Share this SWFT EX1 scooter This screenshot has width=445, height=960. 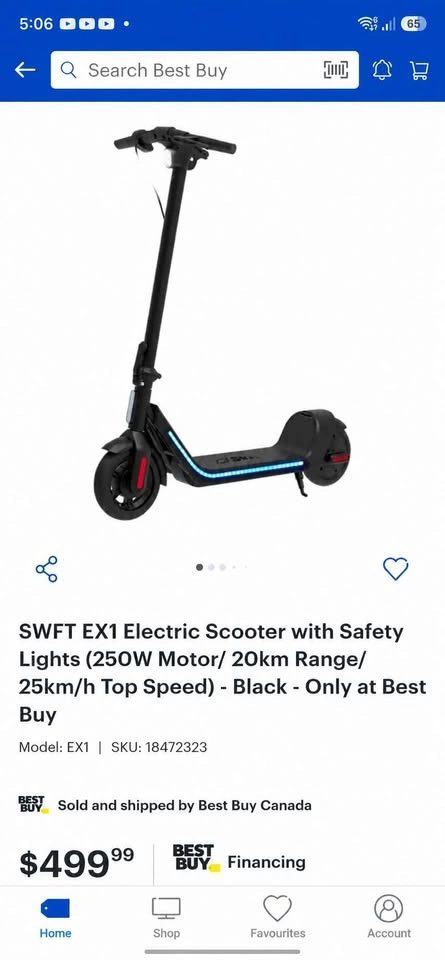[x=47, y=569]
